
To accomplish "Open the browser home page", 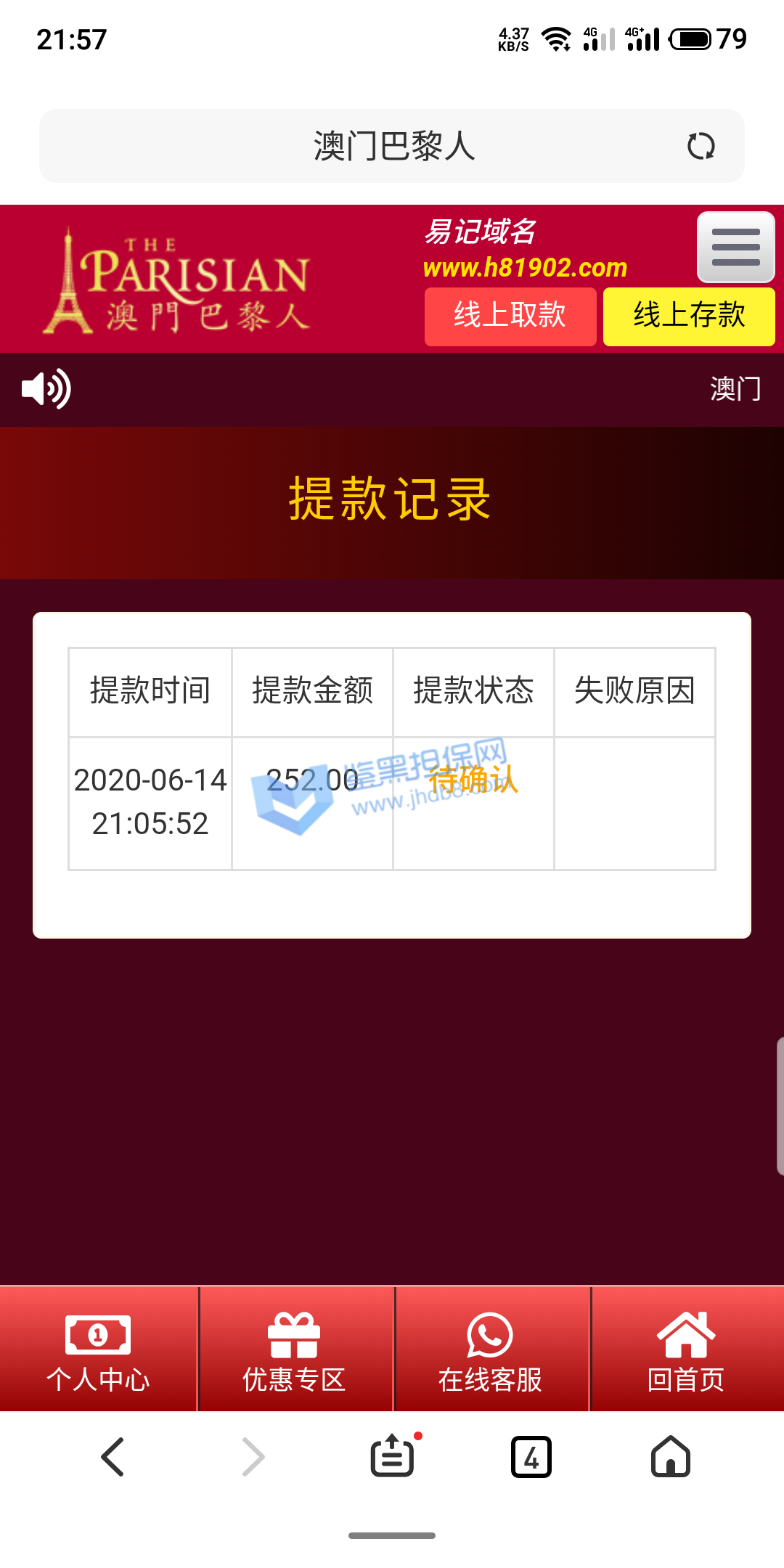I will coord(671,1457).
